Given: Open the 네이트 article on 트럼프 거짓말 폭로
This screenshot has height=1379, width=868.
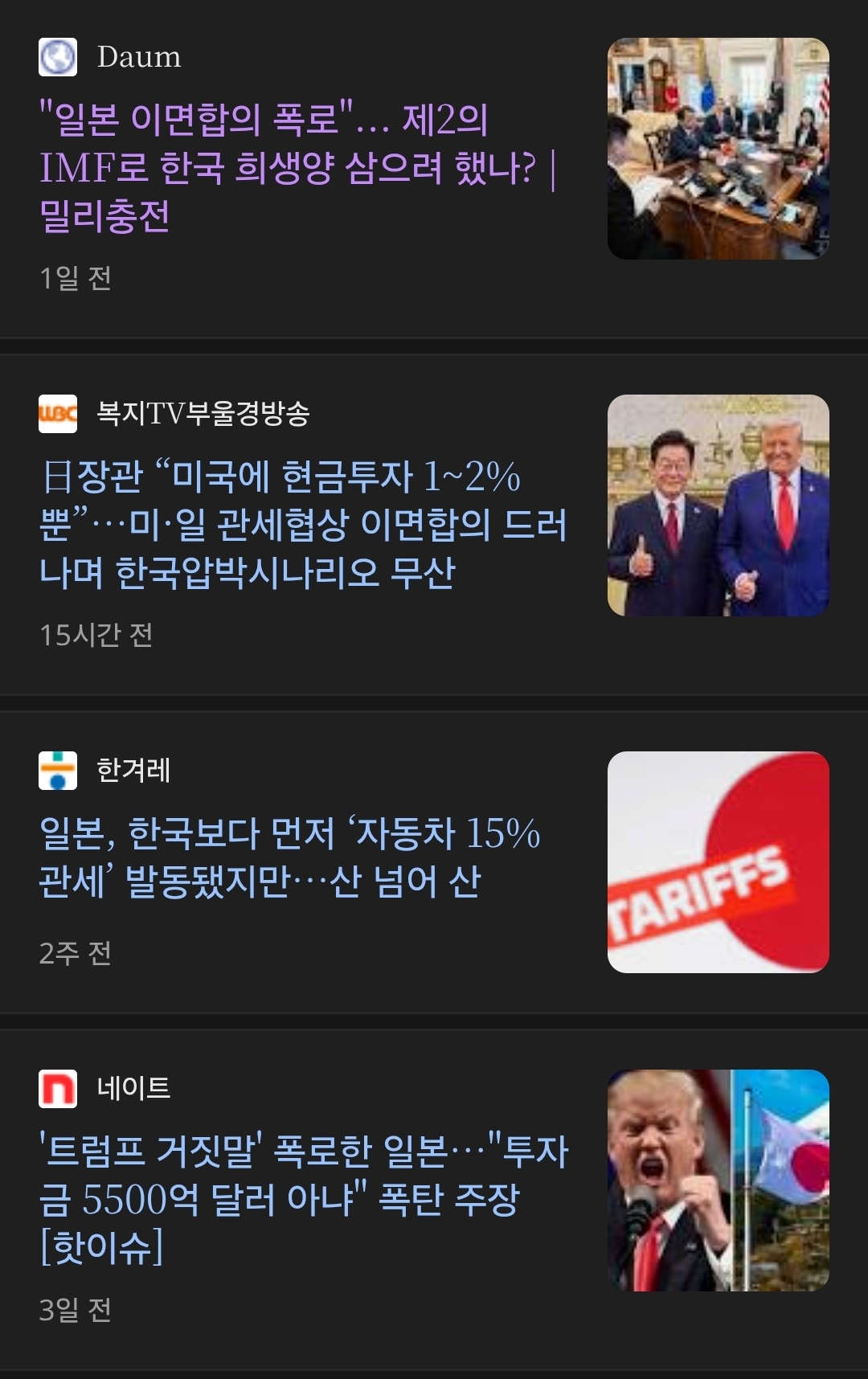Looking at the screenshot, I should click(303, 1197).
